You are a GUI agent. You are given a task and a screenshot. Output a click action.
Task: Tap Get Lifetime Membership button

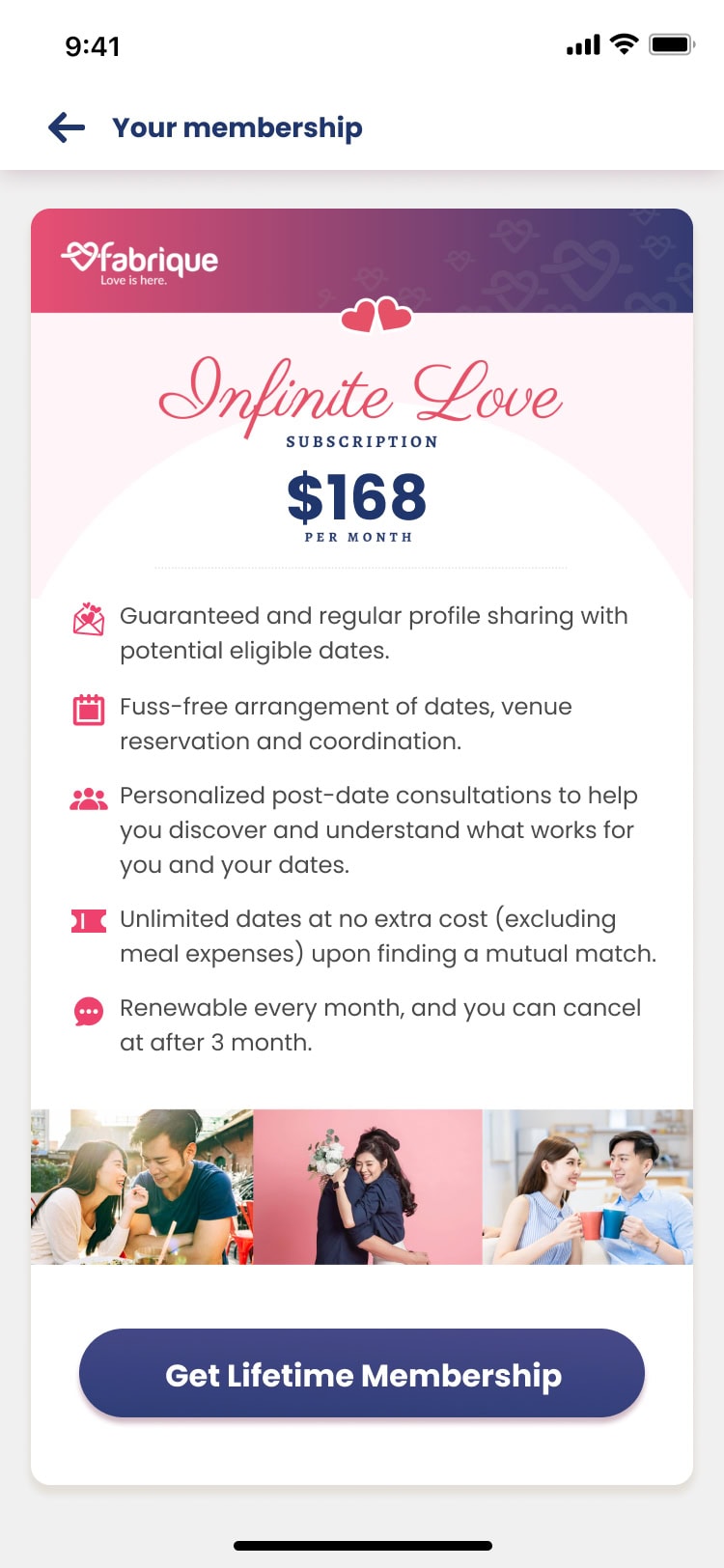pos(362,1374)
